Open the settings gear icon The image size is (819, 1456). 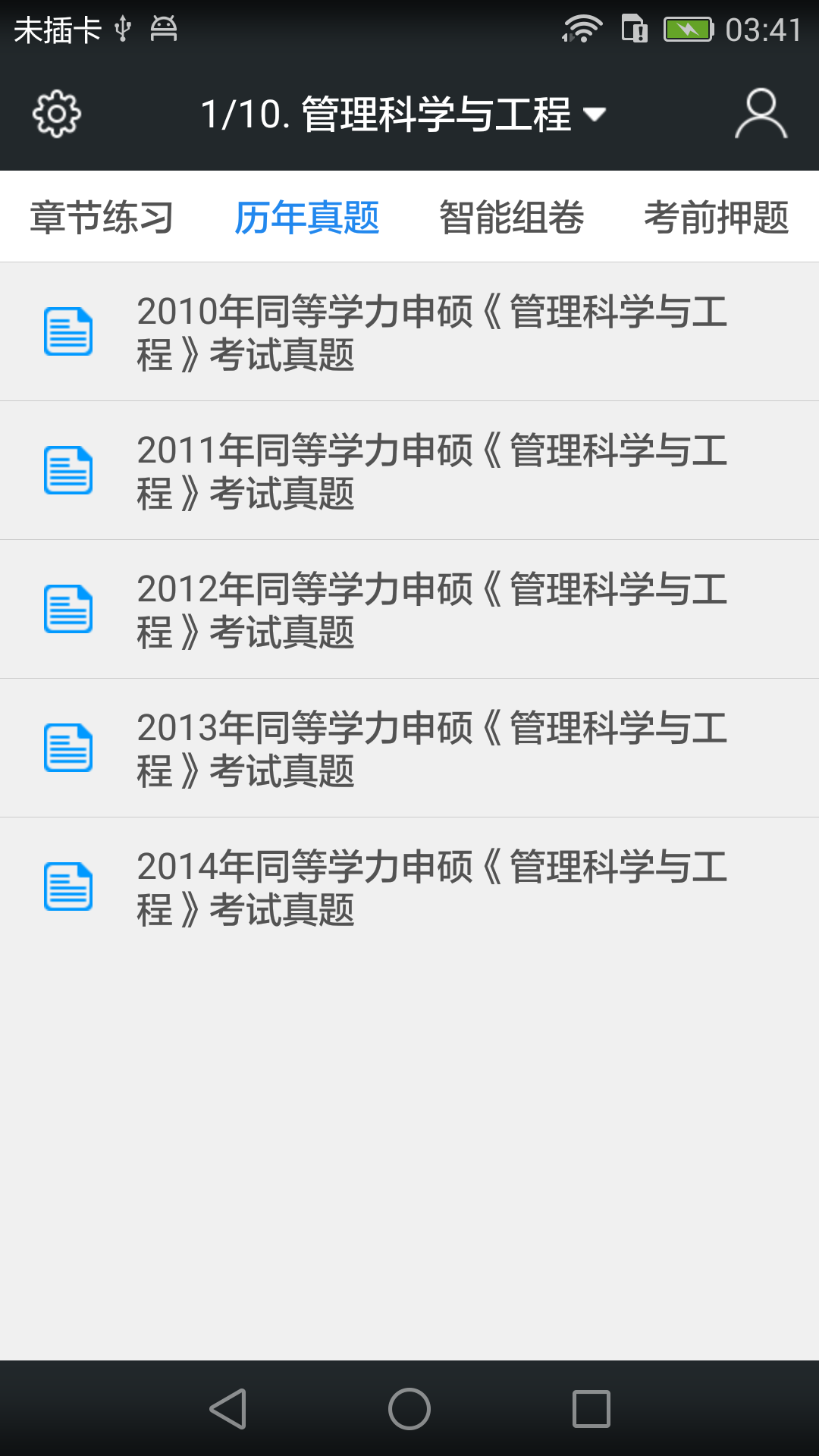55,113
